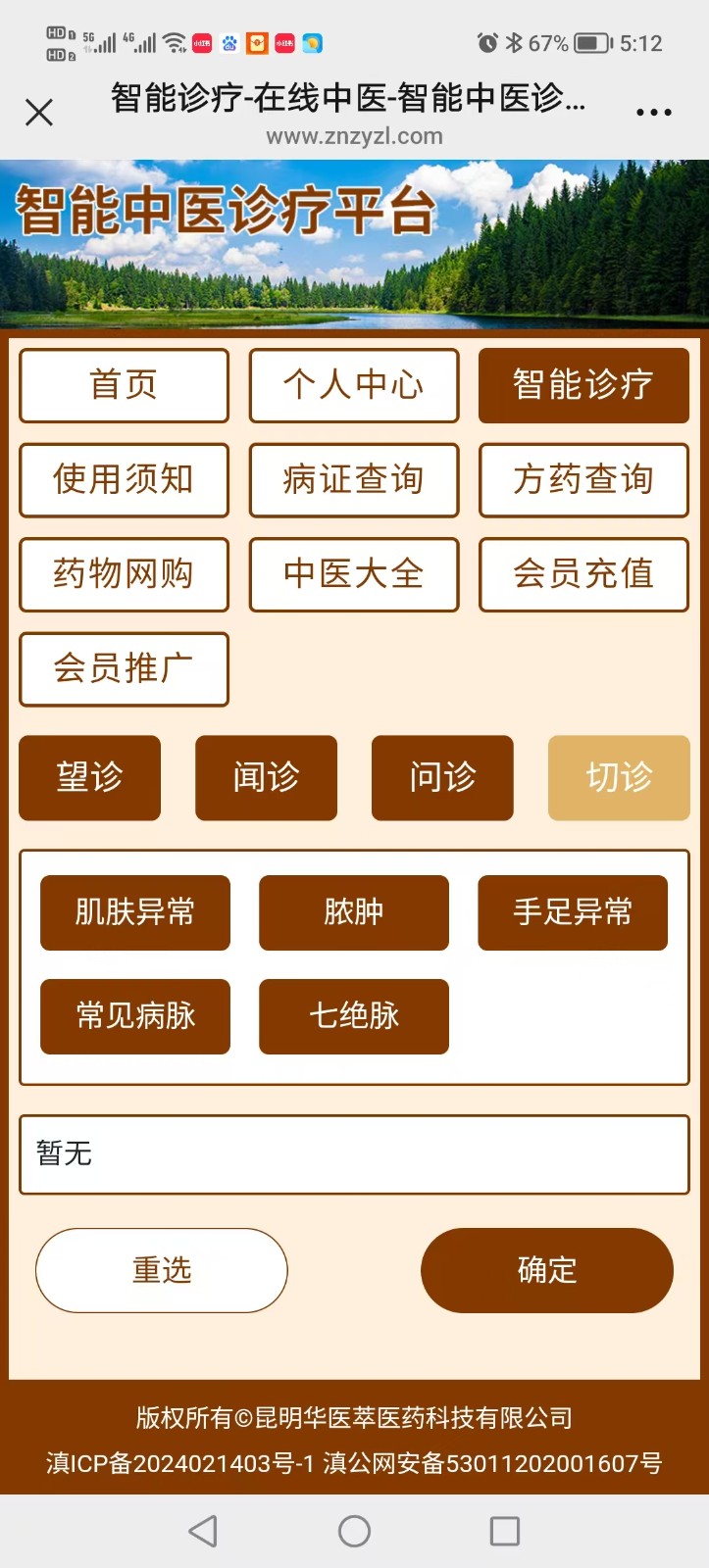Open 个人中心 personal center
Viewport: 709px width, 1568px height.
(x=353, y=385)
